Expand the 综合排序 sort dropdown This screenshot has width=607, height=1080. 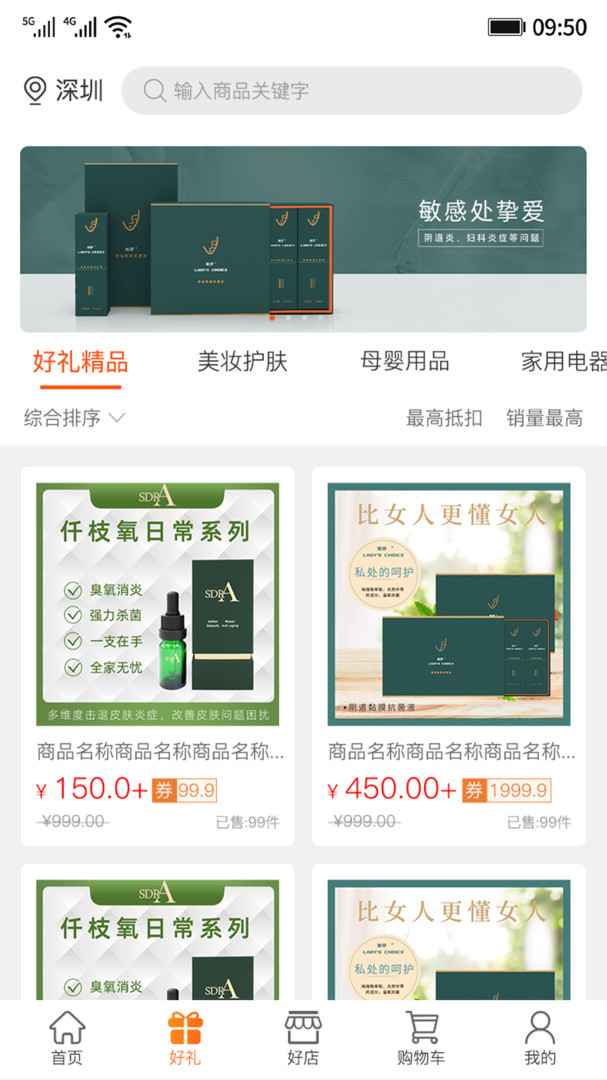click(75, 418)
